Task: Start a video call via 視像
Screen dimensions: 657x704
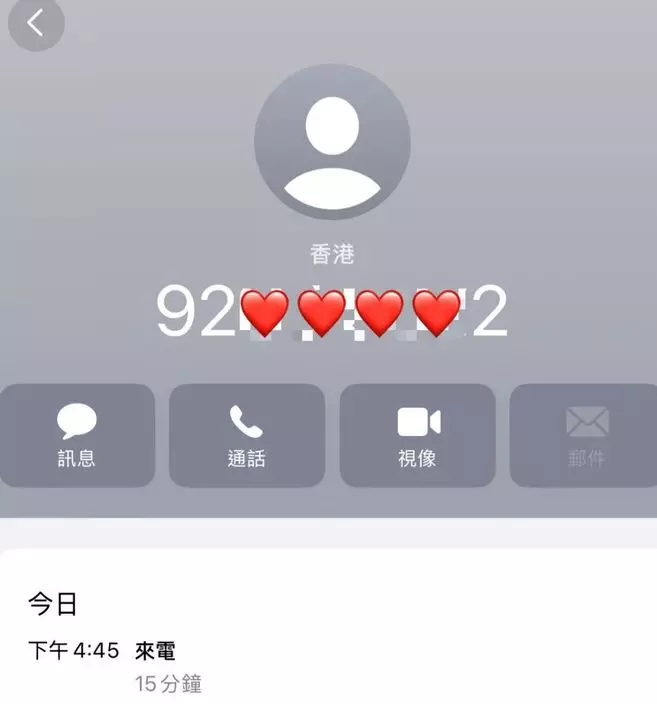Action: tap(417, 435)
